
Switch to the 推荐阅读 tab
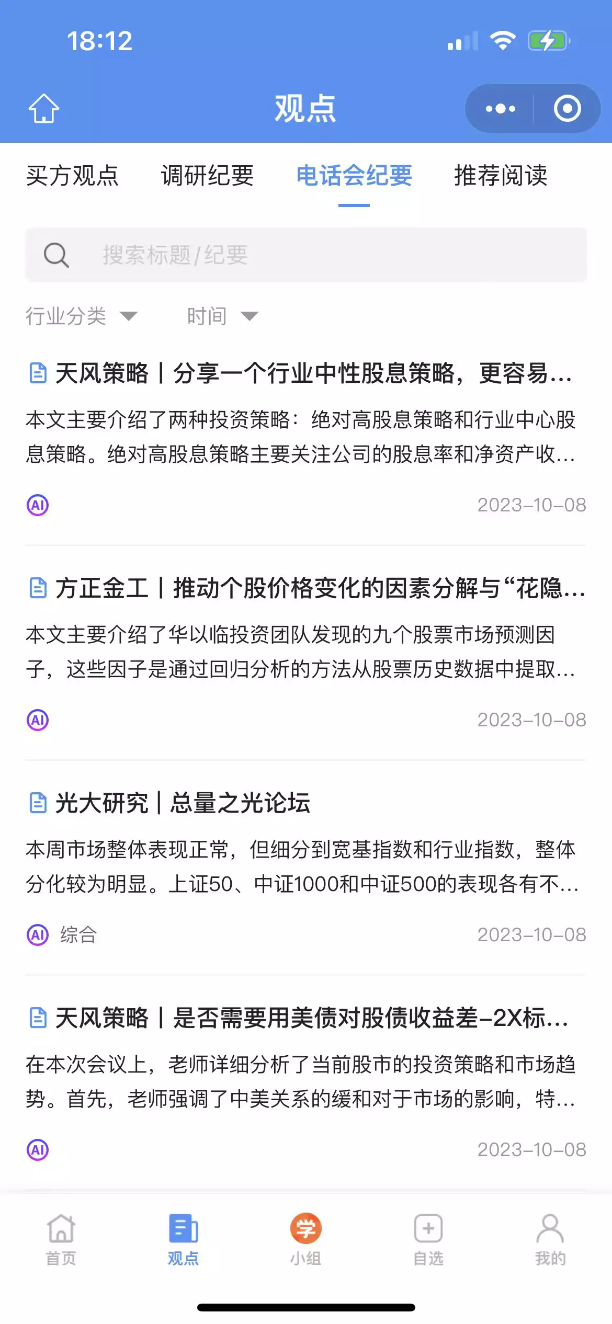(500, 176)
